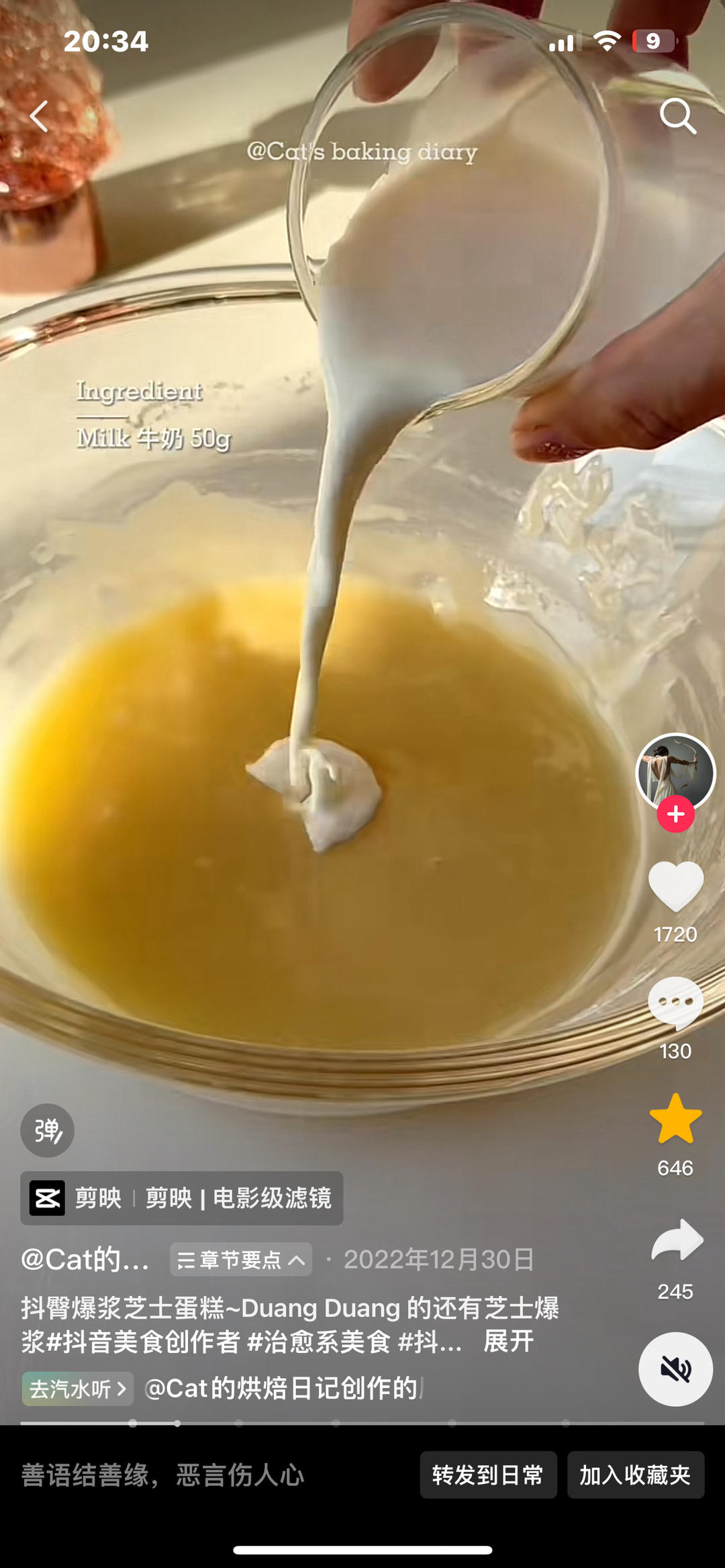Unmute the video with the speaker icon
This screenshot has width=725, height=1568.
click(675, 1370)
